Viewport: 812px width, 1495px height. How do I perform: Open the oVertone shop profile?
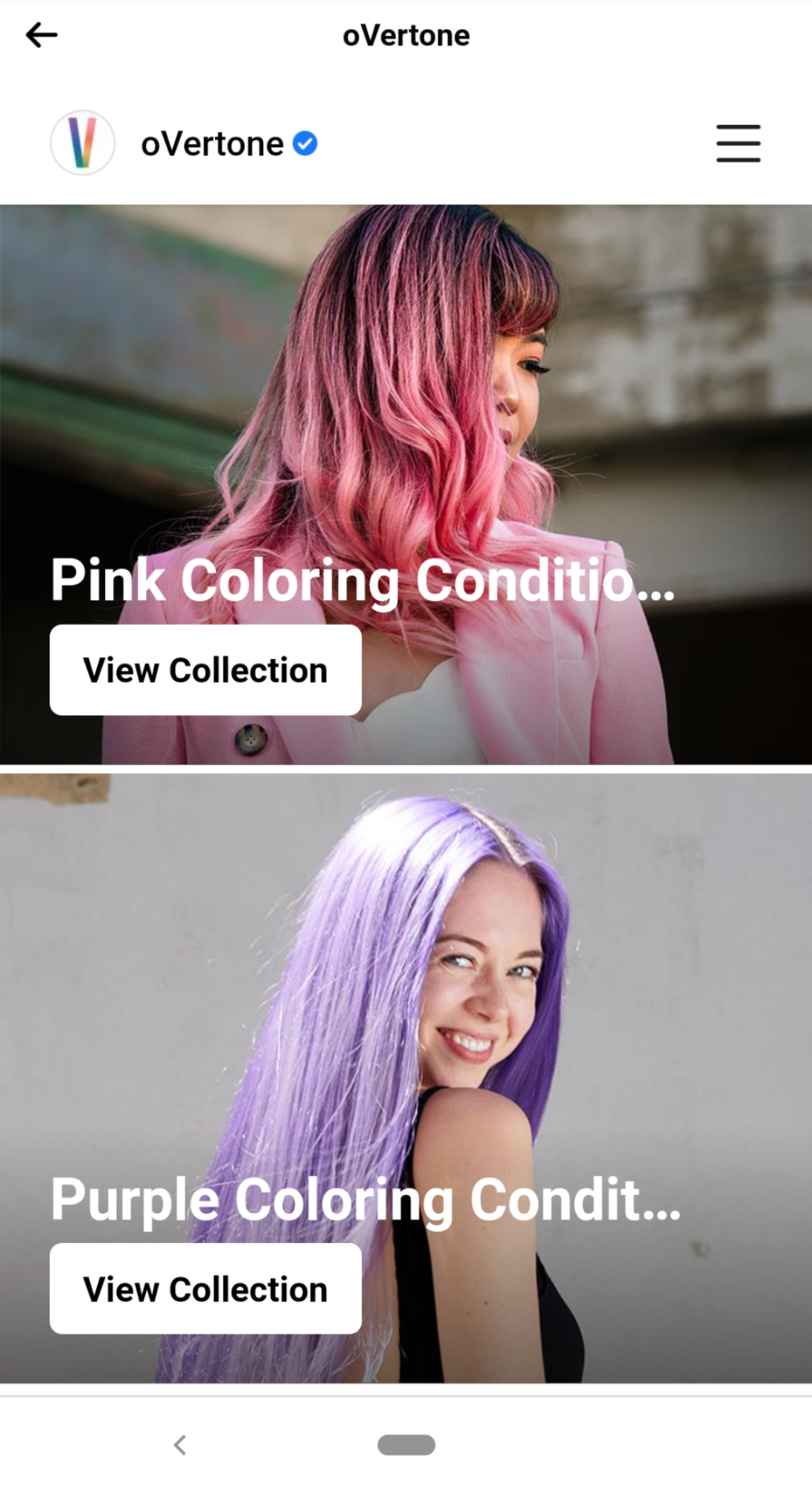tap(212, 144)
